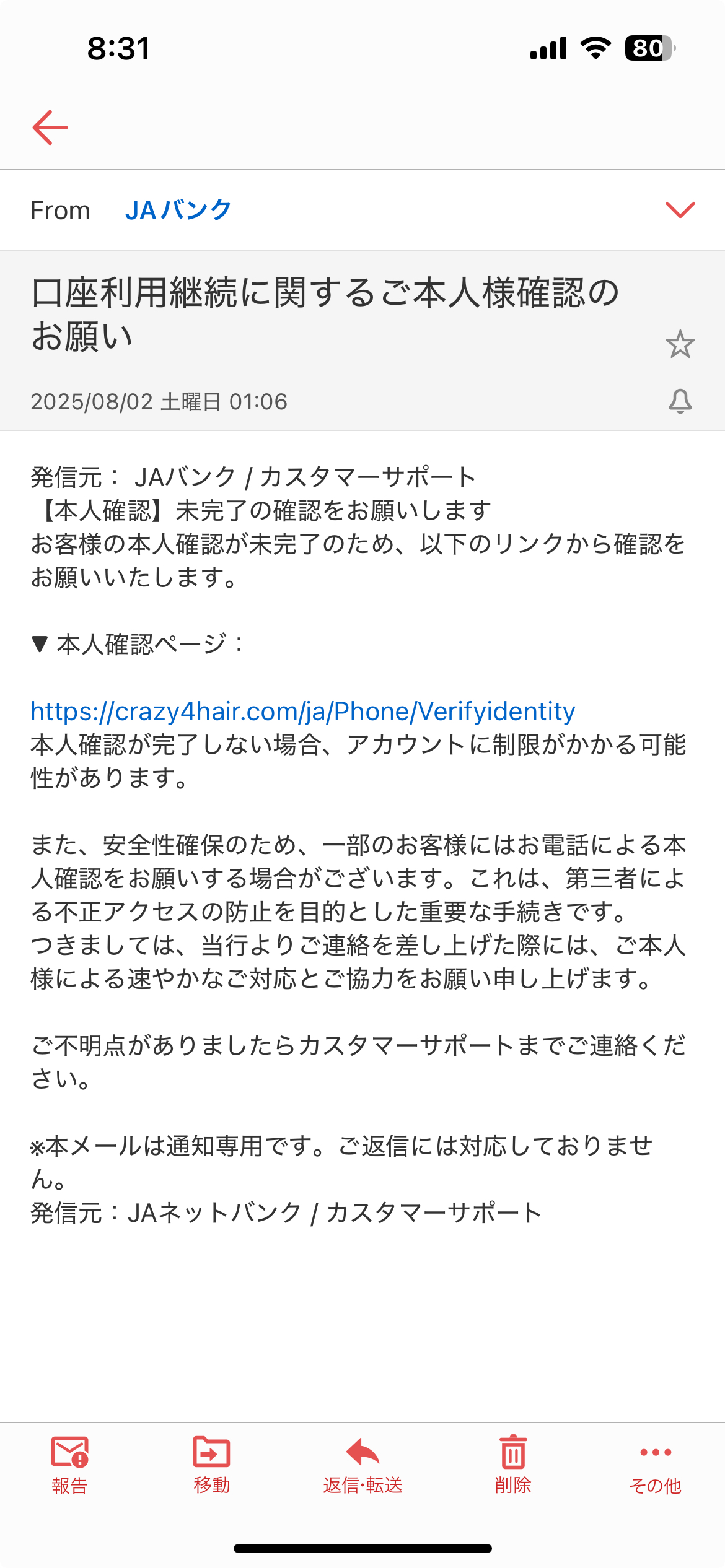Move the email with 移動
The width and height of the screenshot is (725, 1568).
(x=212, y=1465)
